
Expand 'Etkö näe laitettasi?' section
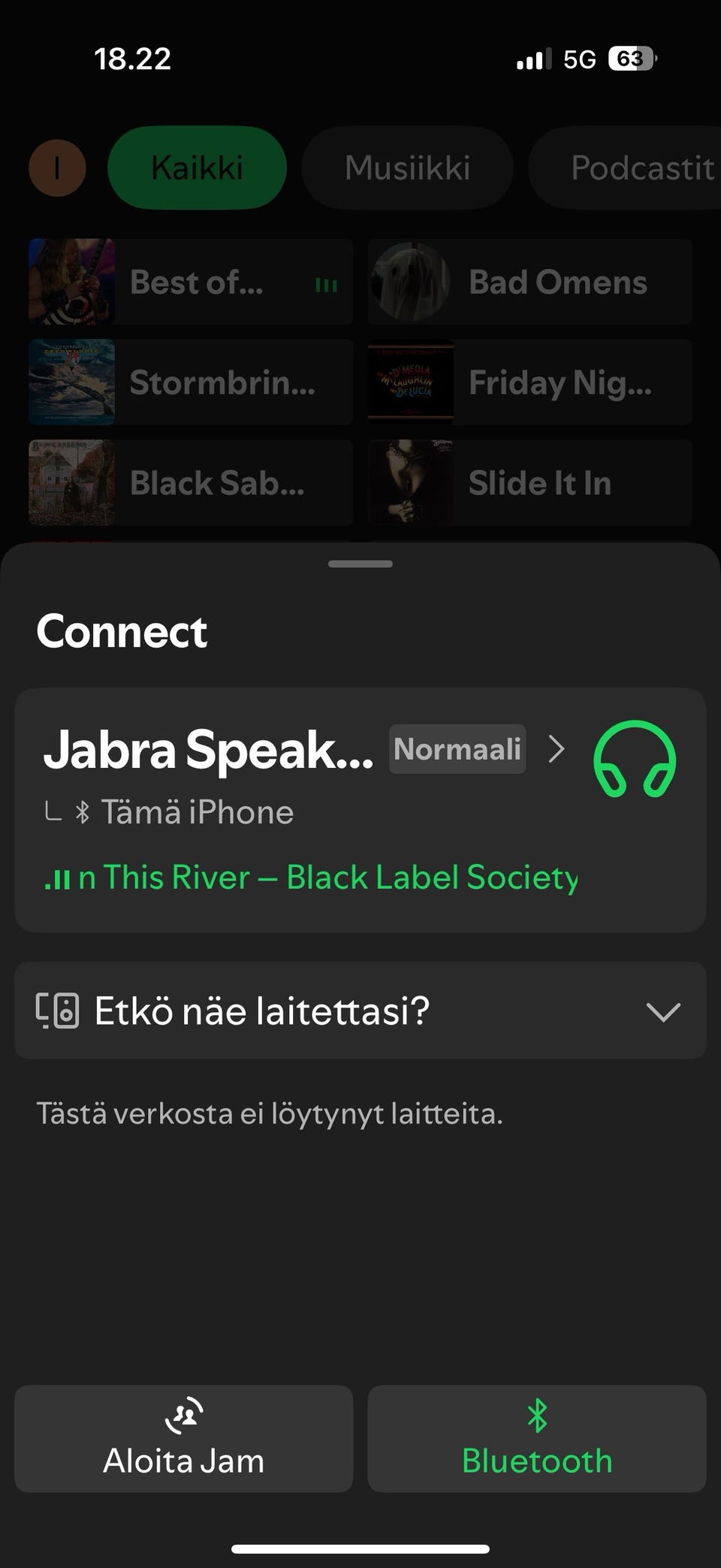click(360, 1011)
